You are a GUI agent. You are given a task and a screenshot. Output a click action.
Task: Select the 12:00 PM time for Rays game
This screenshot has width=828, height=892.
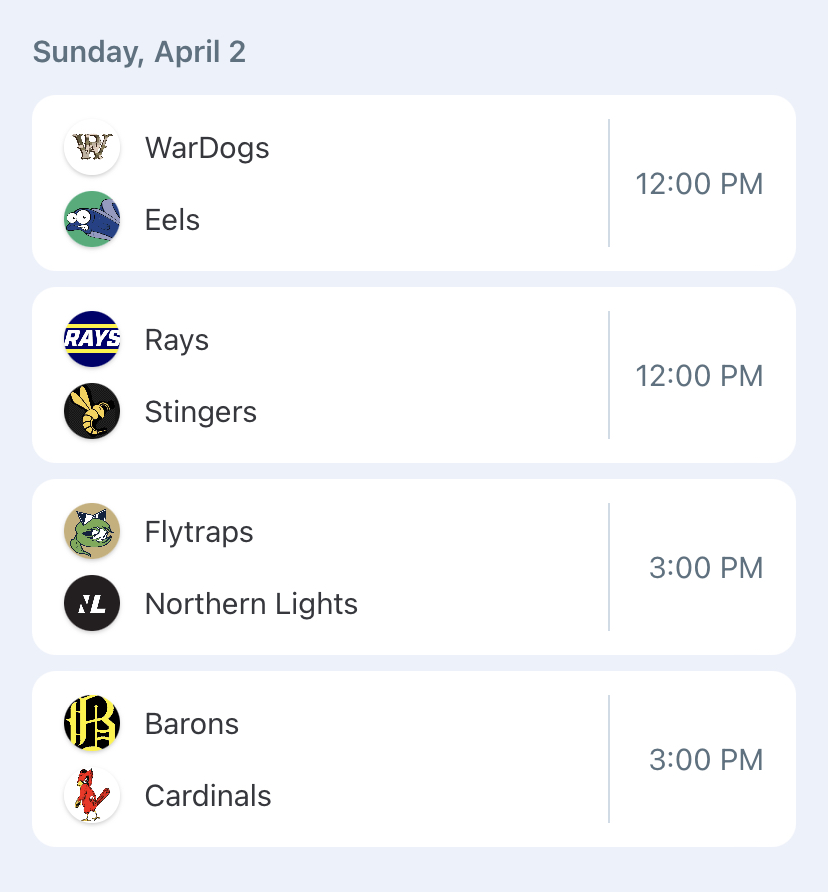click(x=699, y=376)
